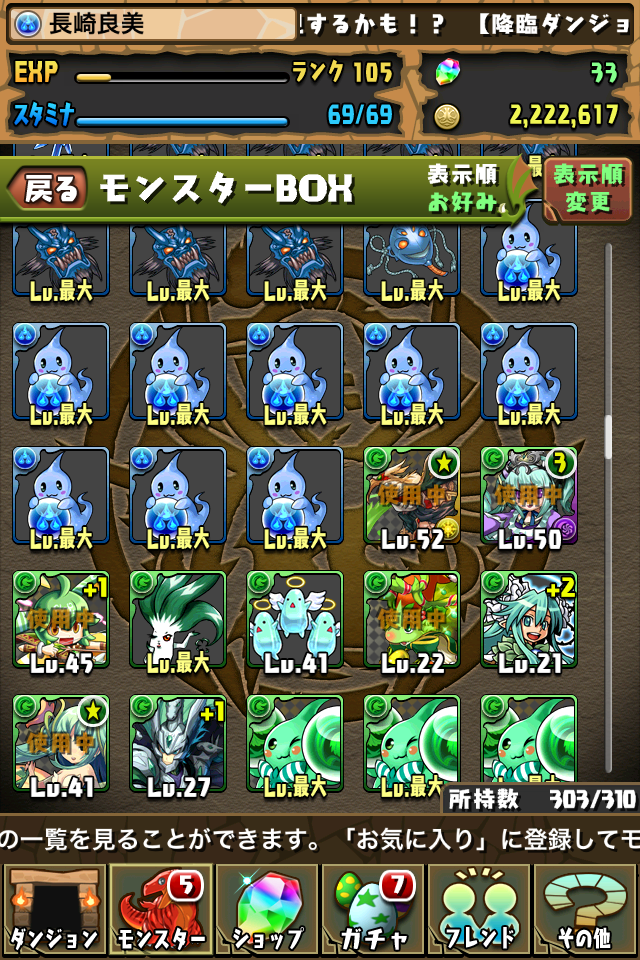640x960 pixels.
Task: Switch to the ダンジョン tab
Action: point(54,910)
